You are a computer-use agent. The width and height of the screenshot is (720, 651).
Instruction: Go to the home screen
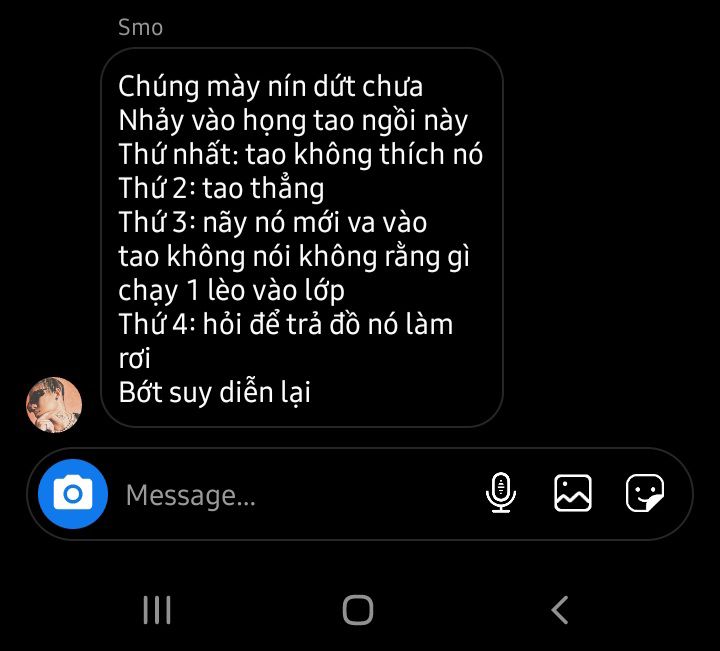[x=357, y=610]
